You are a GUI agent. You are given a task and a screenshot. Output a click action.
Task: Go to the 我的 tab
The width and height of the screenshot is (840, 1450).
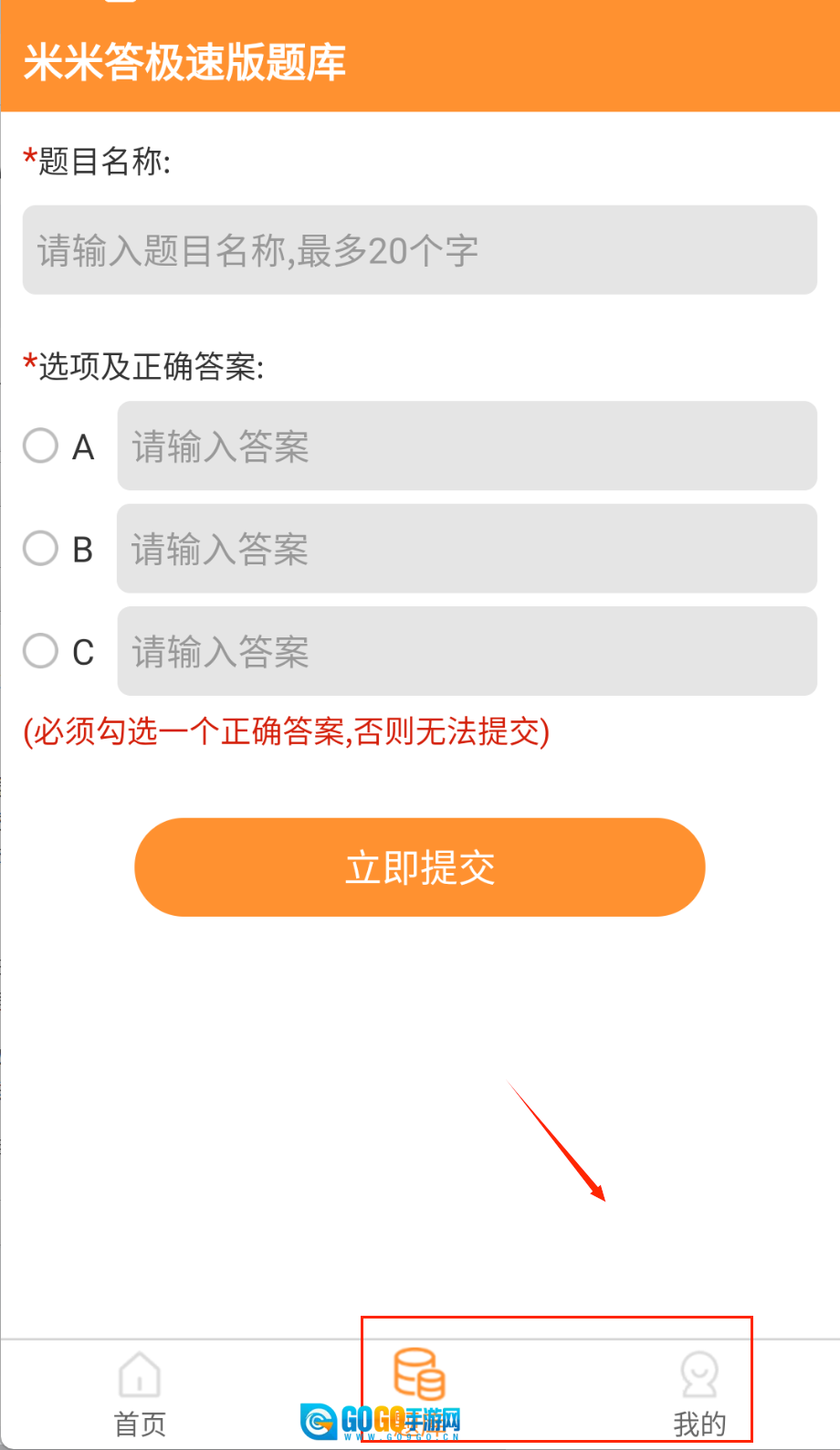click(x=699, y=1392)
